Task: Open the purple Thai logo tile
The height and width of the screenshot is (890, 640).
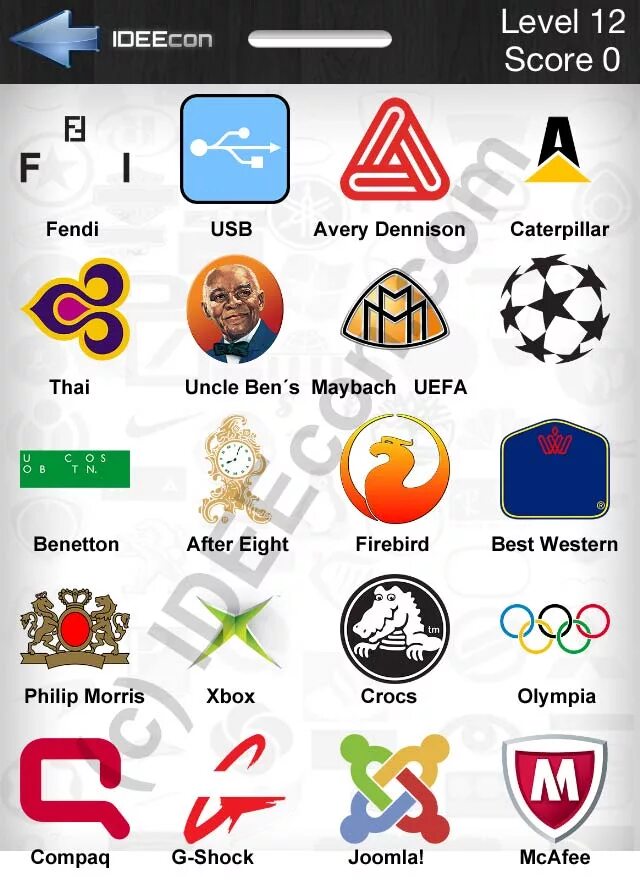Action: pyautogui.click(x=75, y=308)
